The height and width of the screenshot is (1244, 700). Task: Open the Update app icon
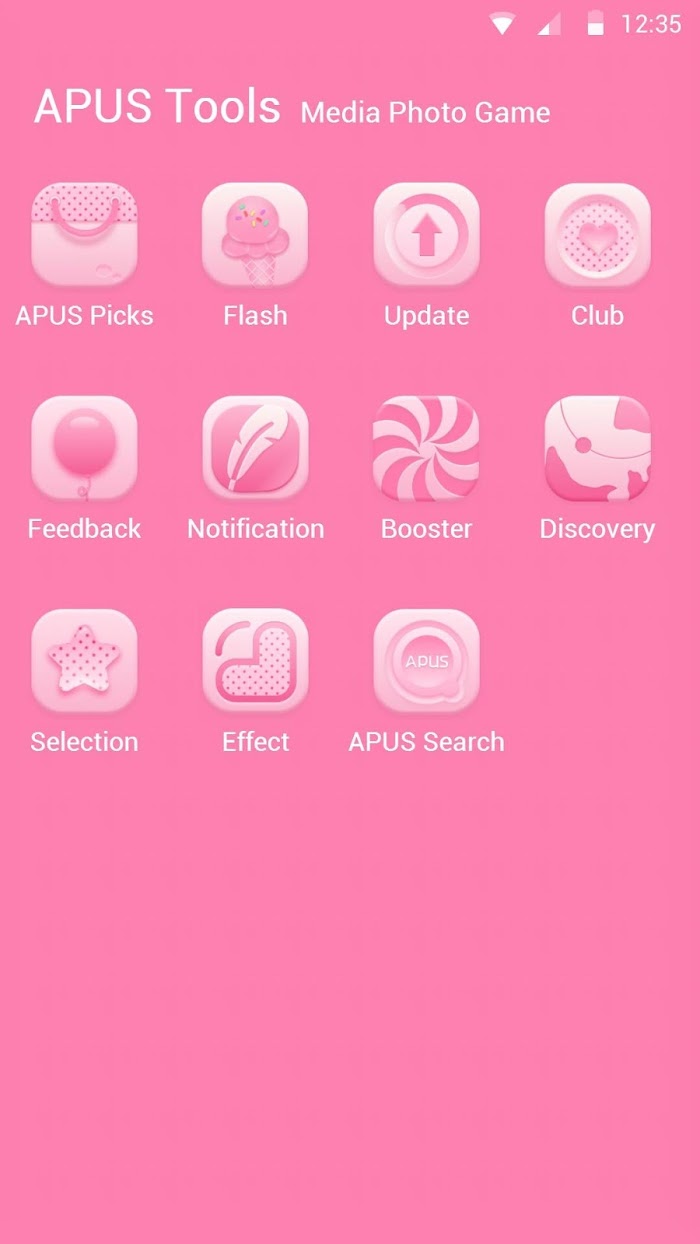[426, 235]
